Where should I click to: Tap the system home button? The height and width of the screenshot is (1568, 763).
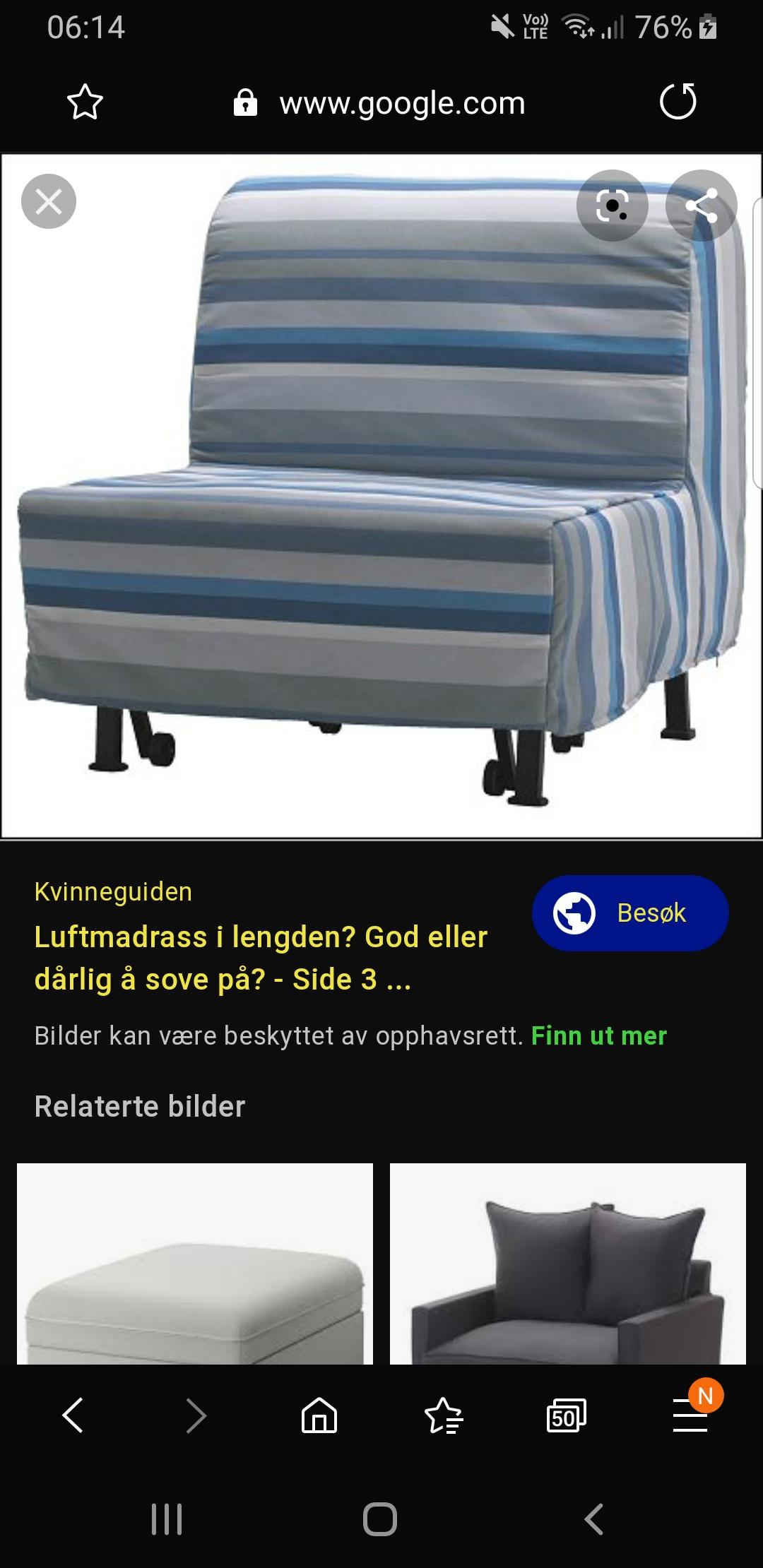pyautogui.click(x=380, y=1519)
